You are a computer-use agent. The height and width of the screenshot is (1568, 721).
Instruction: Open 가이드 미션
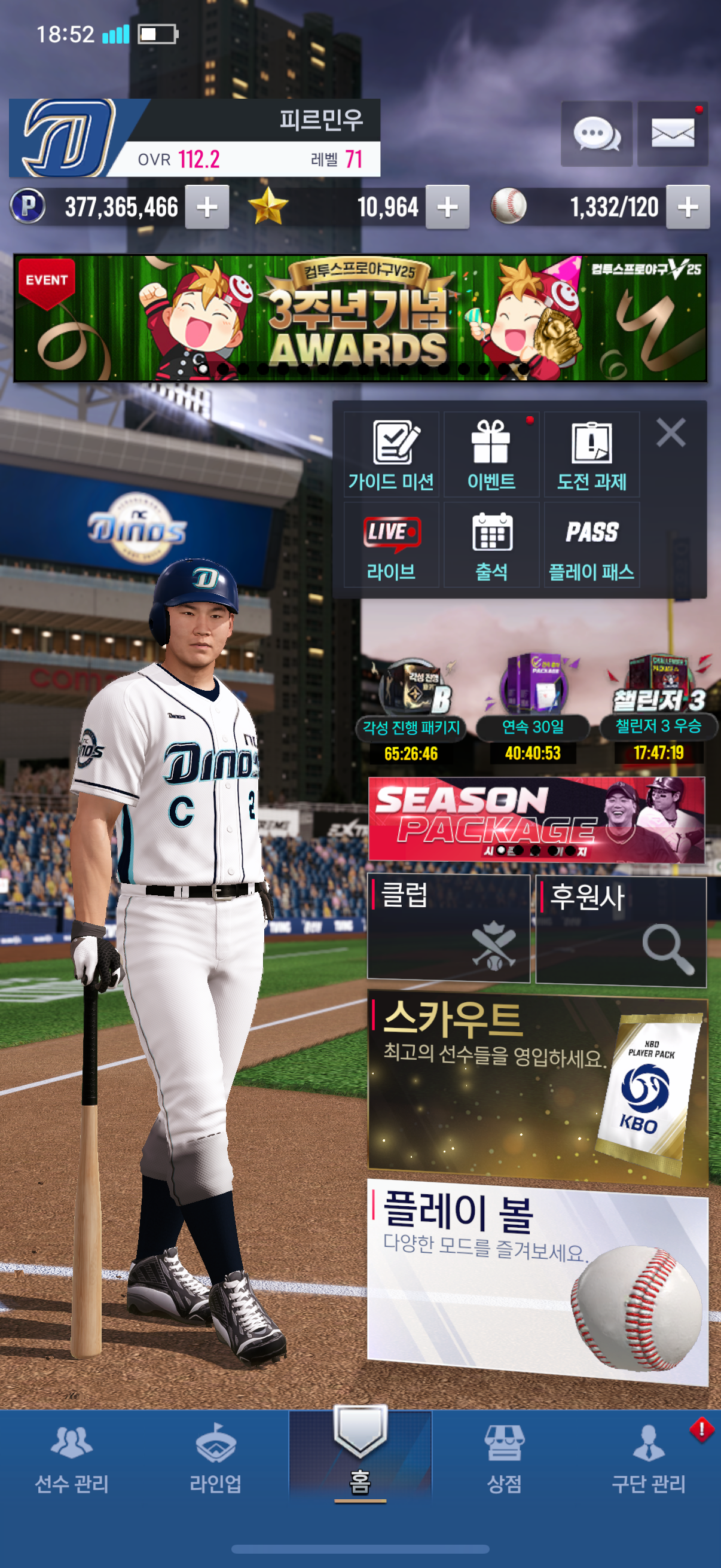[391, 454]
